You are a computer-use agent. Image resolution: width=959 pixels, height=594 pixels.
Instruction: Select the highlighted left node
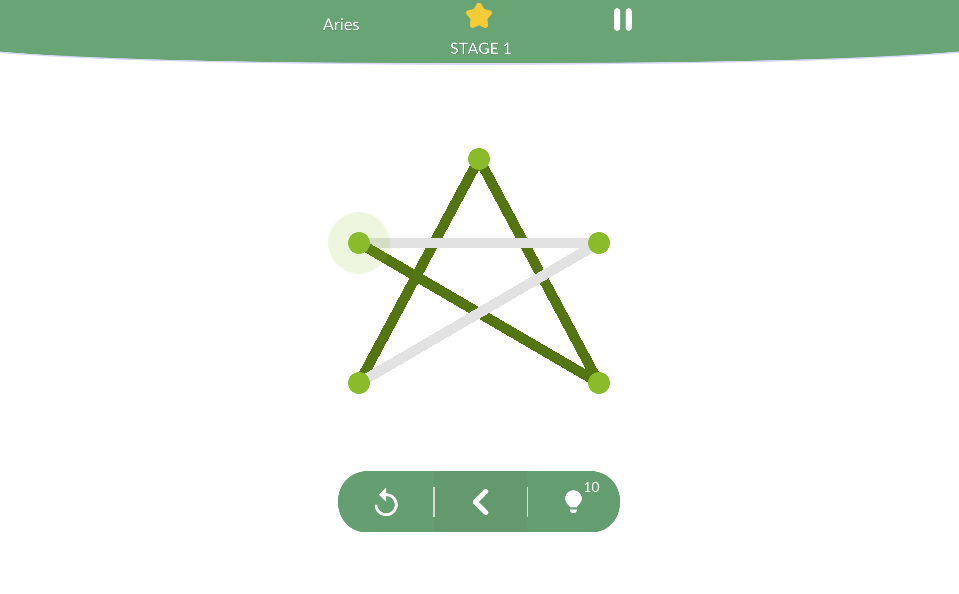(x=359, y=243)
